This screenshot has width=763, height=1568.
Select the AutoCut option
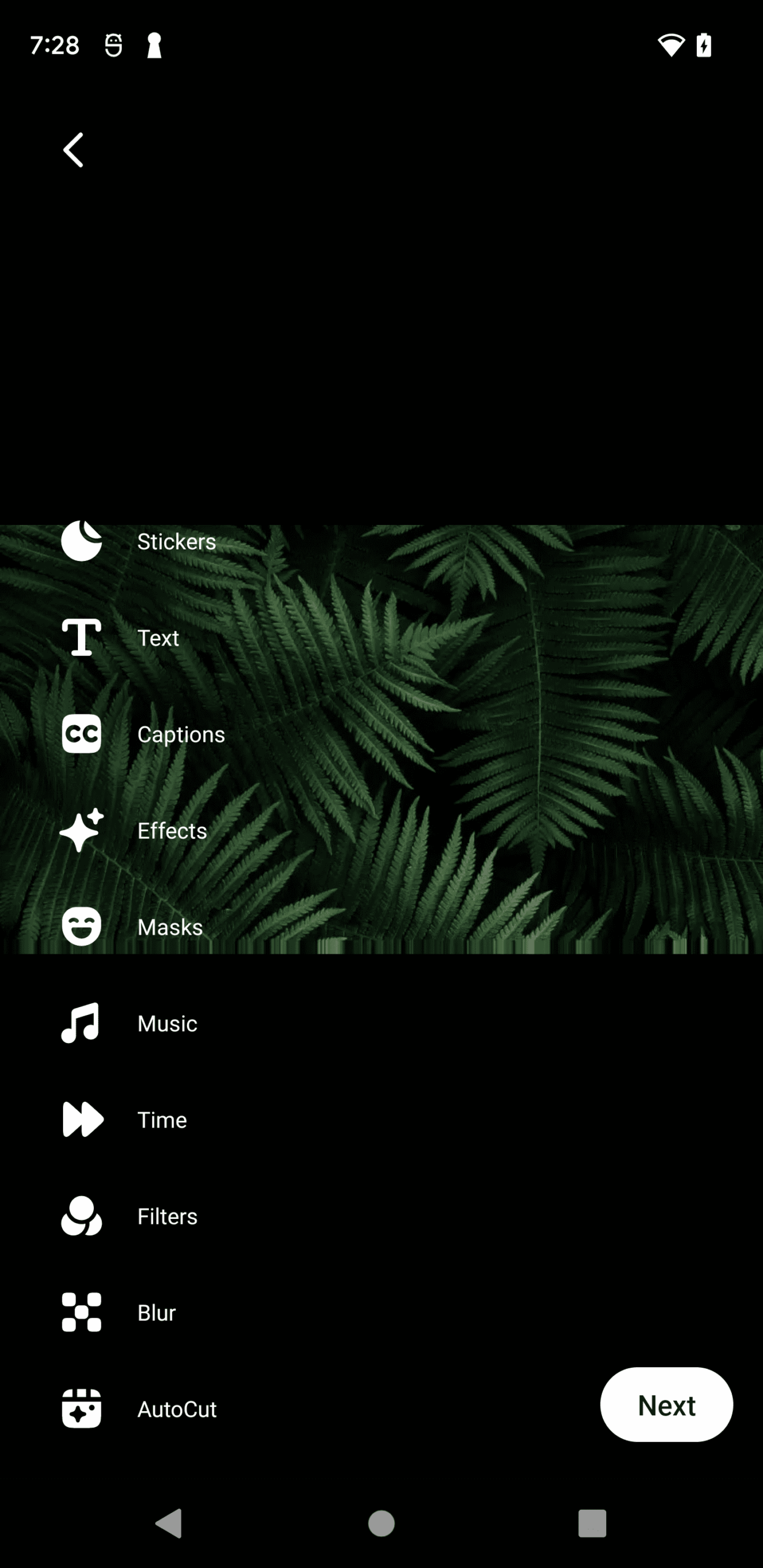coord(139,1409)
